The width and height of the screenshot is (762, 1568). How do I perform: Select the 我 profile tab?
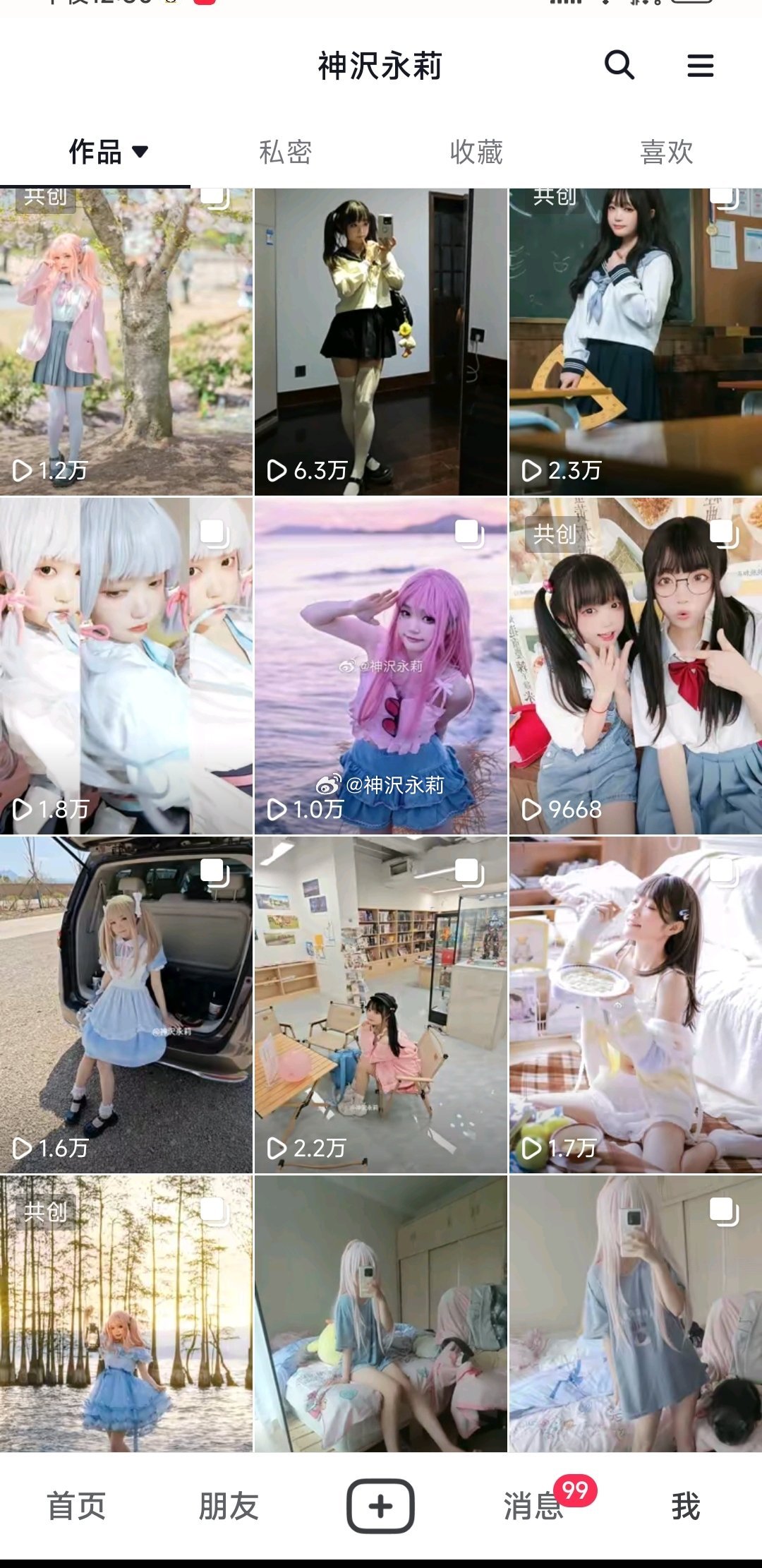click(685, 1506)
